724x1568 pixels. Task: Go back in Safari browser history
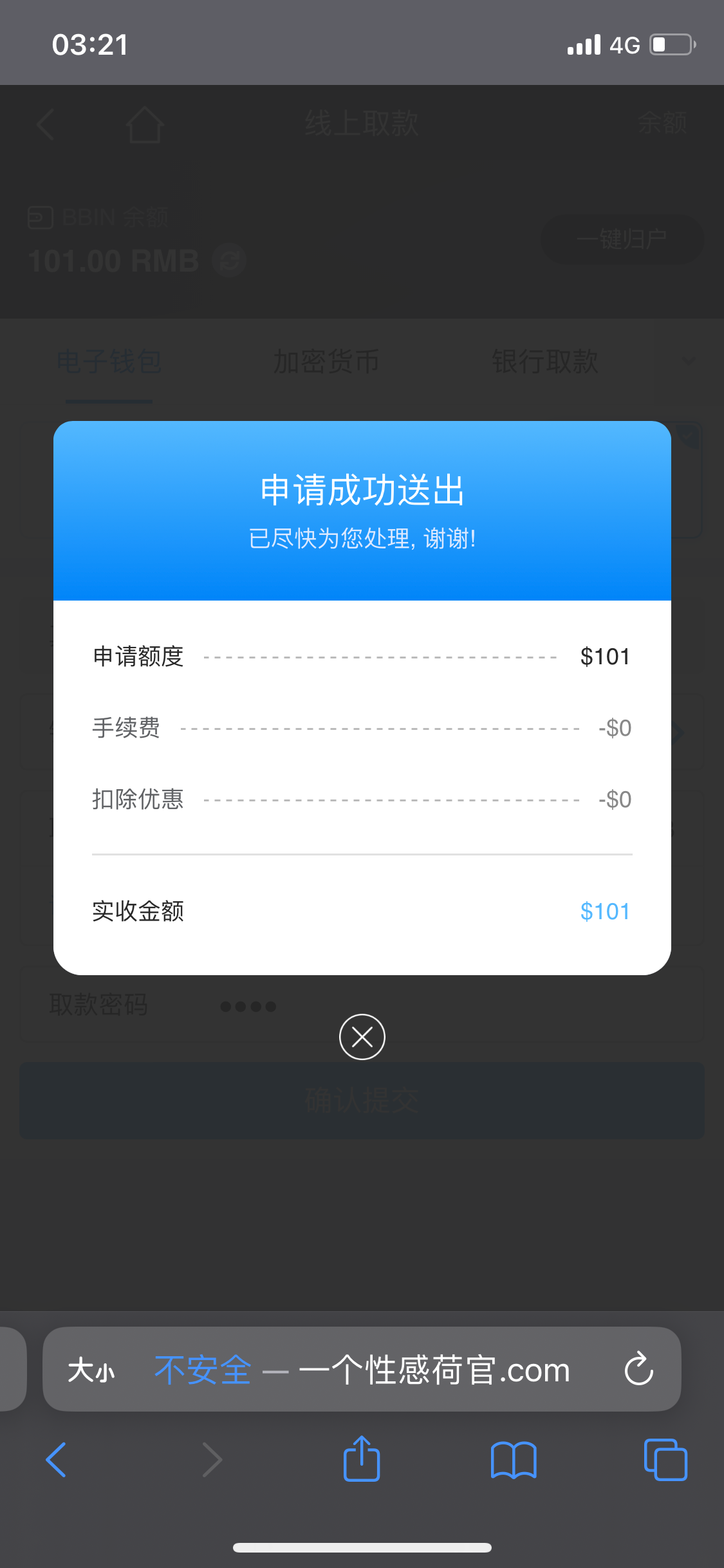pos(57,1459)
